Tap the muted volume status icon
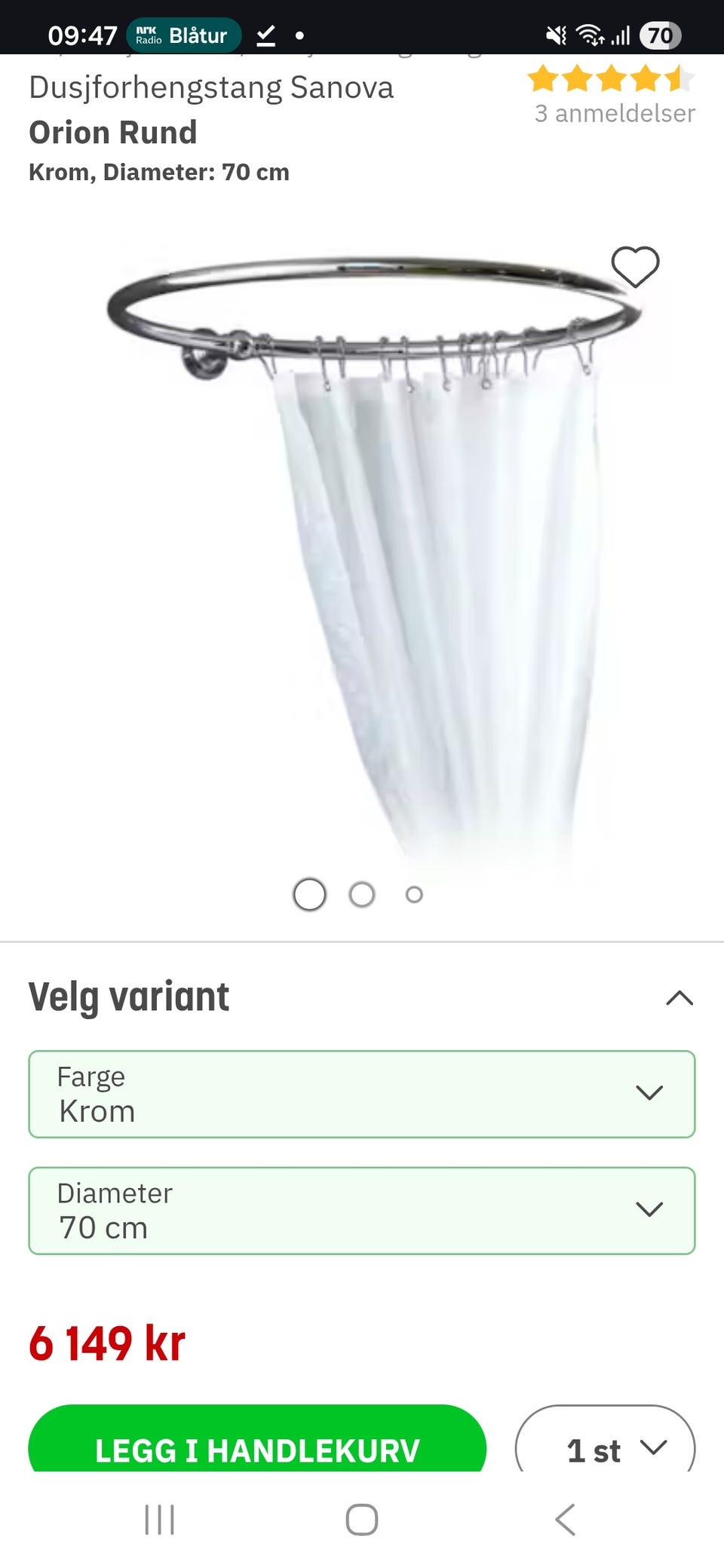Image resolution: width=724 pixels, height=1568 pixels. coord(556,35)
